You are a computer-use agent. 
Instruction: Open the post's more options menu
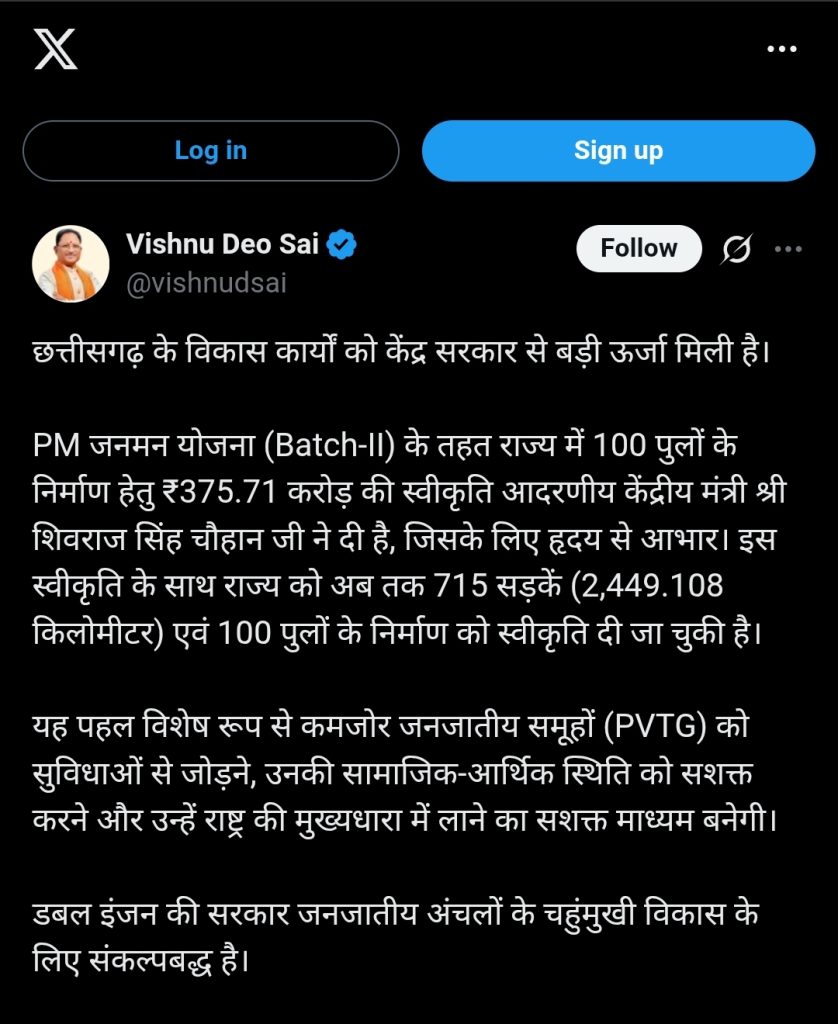click(x=789, y=249)
